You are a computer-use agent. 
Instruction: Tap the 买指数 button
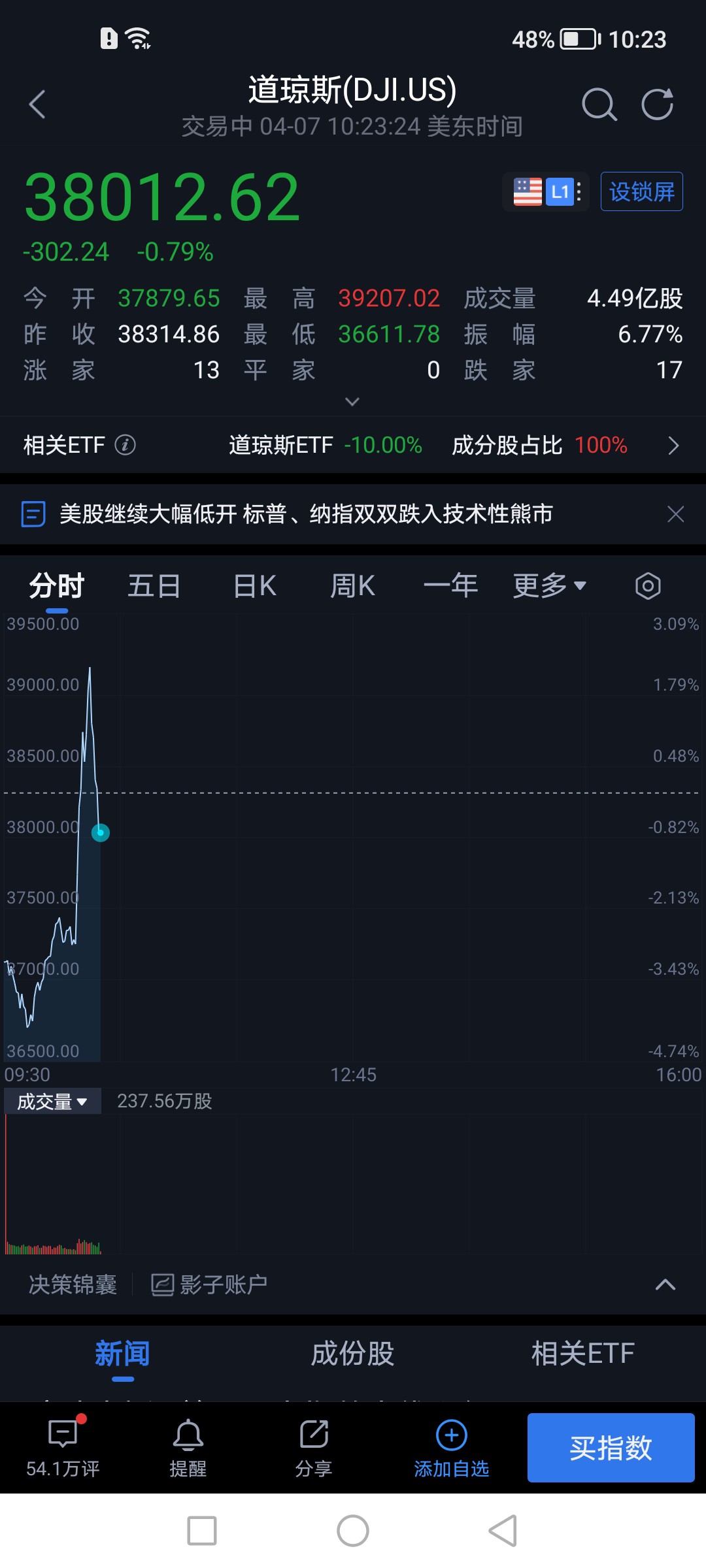coord(611,1448)
